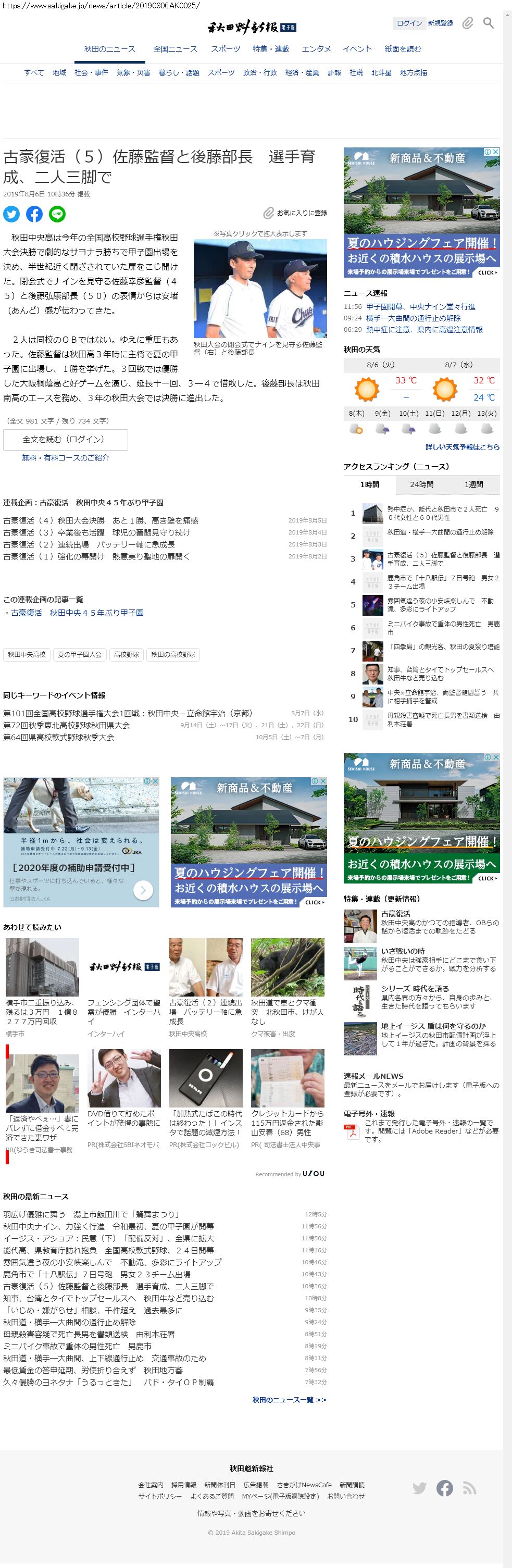Image resolution: width=512 pixels, height=1568 pixels.
Task: Open 秋田のニュース一覧 link
Action: pyautogui.click(x=289, y=1399)
